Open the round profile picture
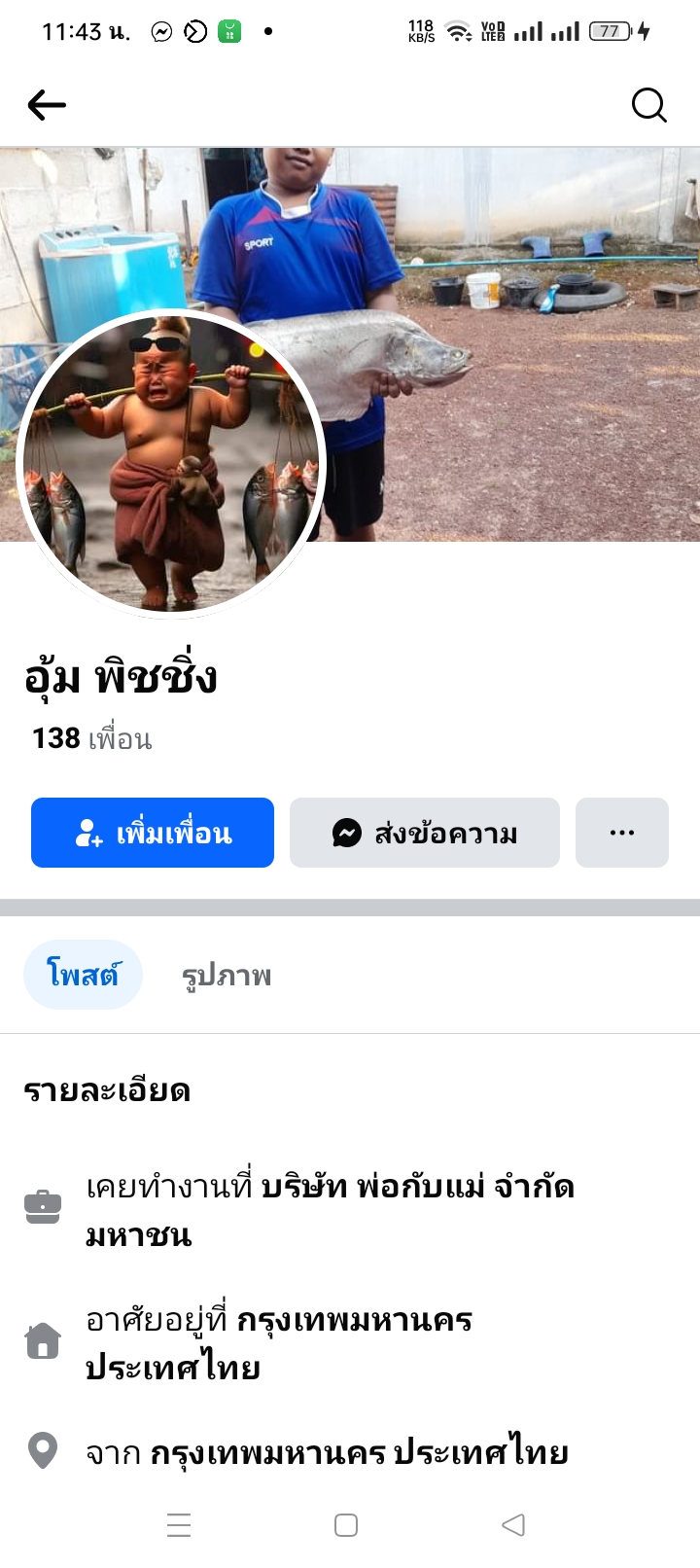The height and width of the screenshot is (1568, 700). 172,464
